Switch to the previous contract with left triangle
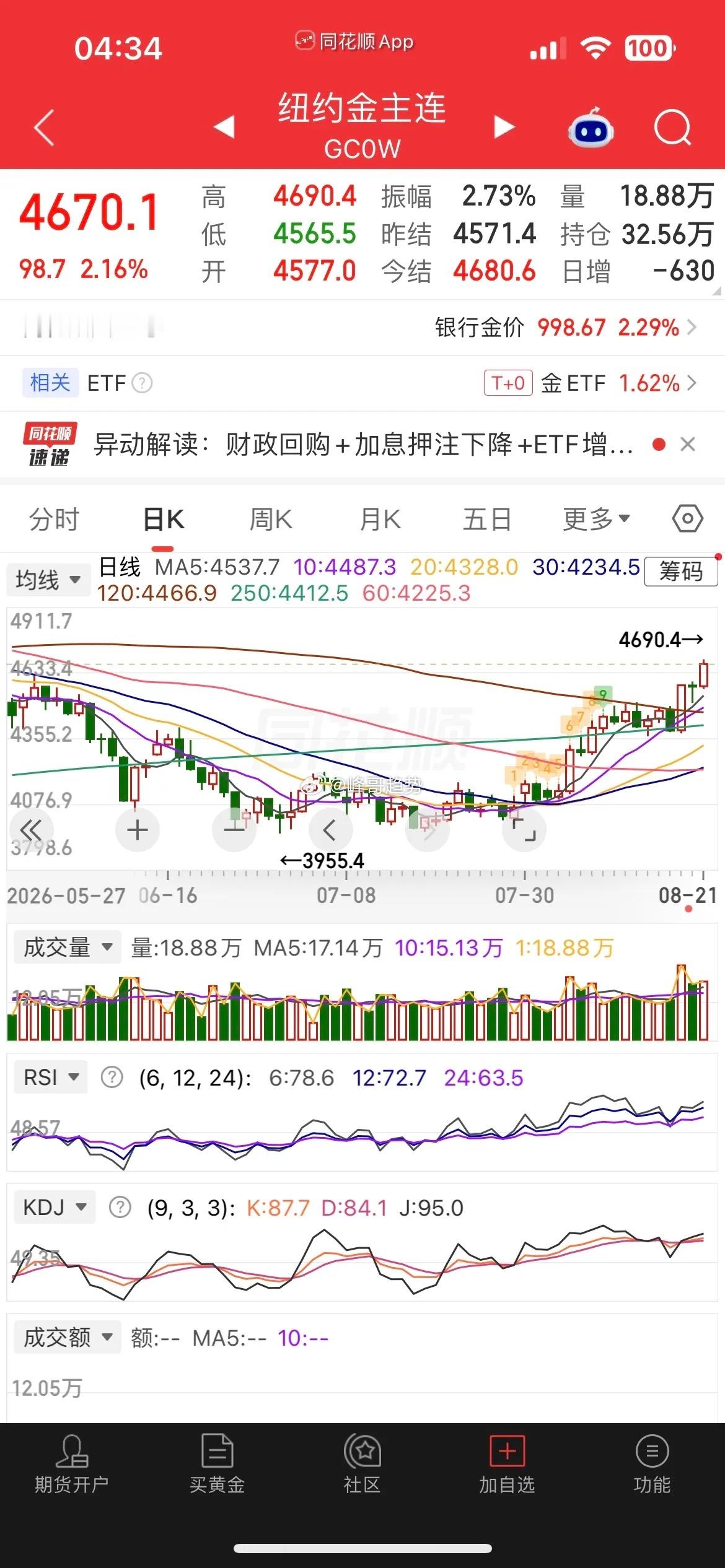Screen dimensions: 725x1568 [x=224, y=126]
